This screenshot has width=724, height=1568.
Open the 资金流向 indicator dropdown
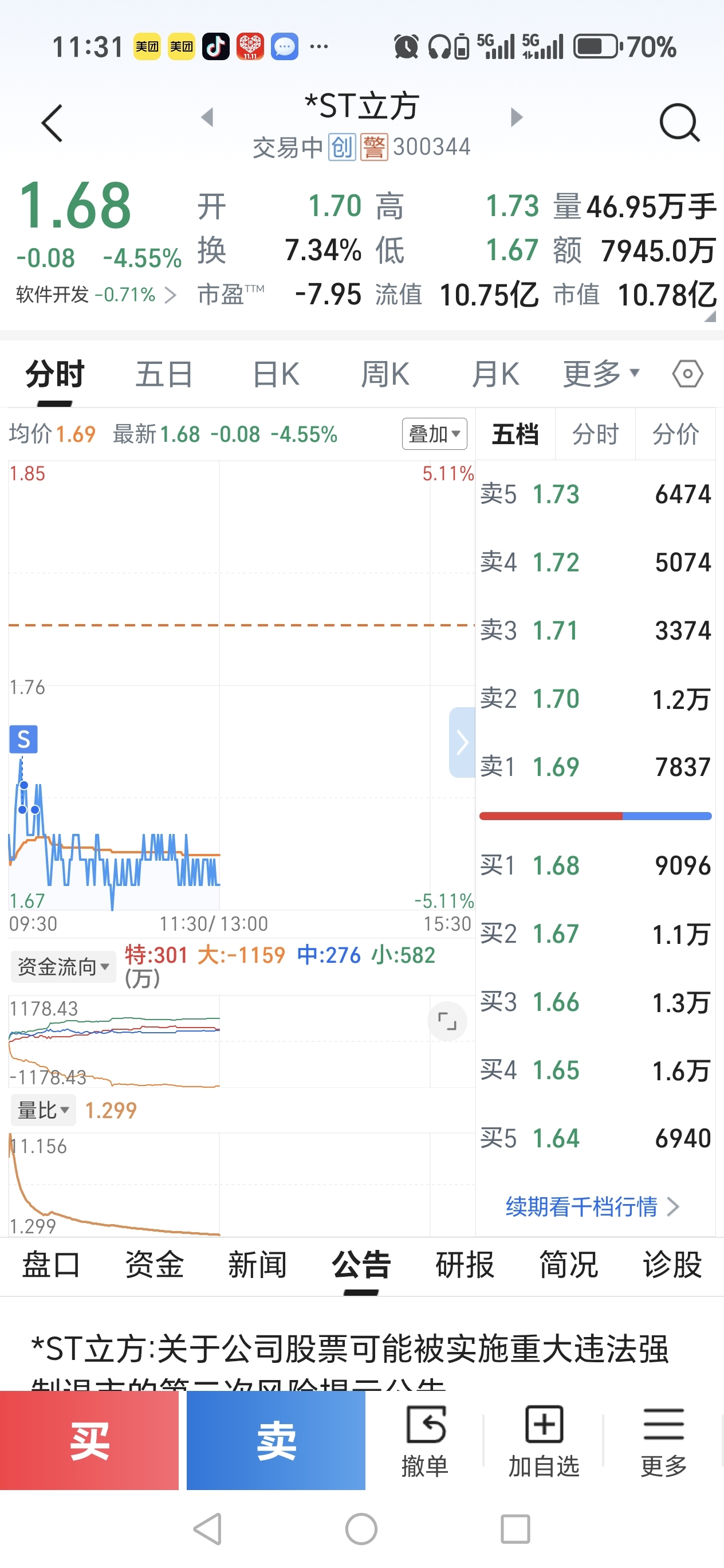63,967
